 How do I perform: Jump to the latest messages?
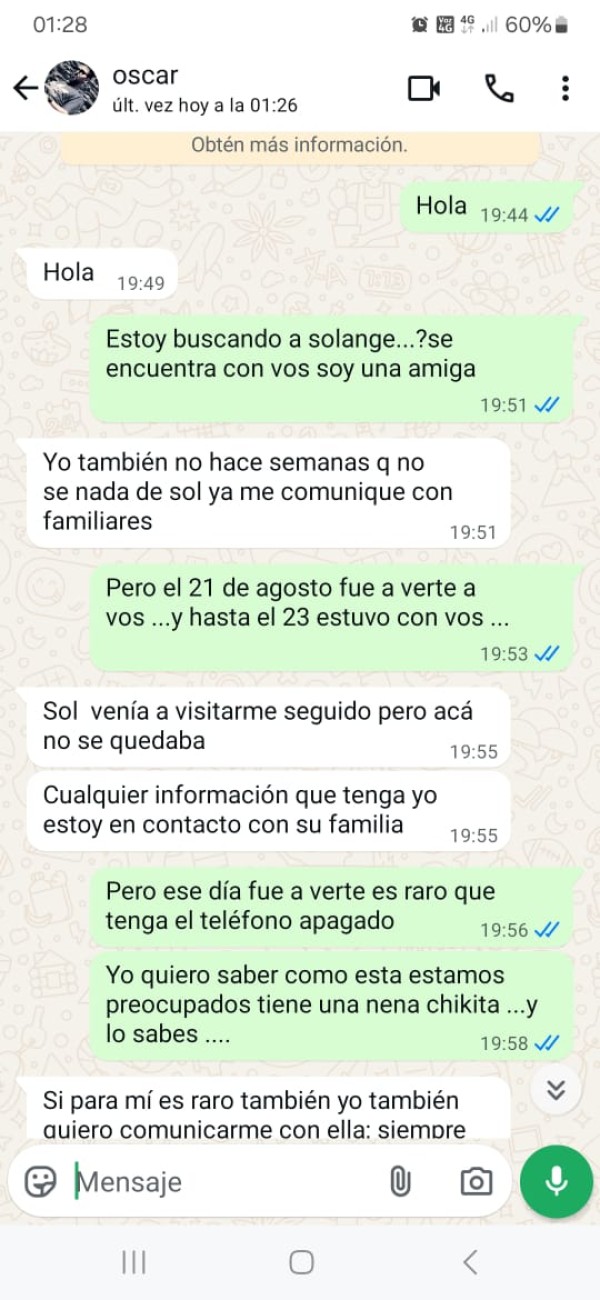(x=556, y=1089)
